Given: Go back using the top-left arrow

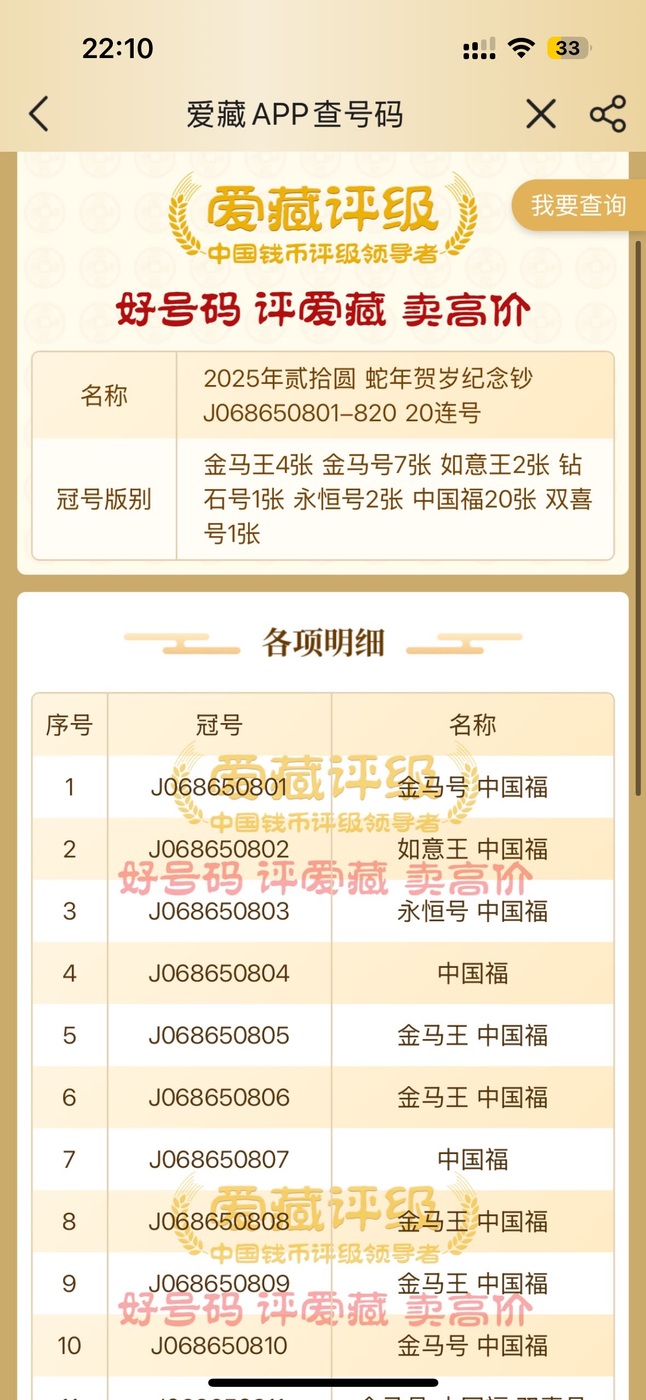Looking at the screenshot, I should point(38,114).
